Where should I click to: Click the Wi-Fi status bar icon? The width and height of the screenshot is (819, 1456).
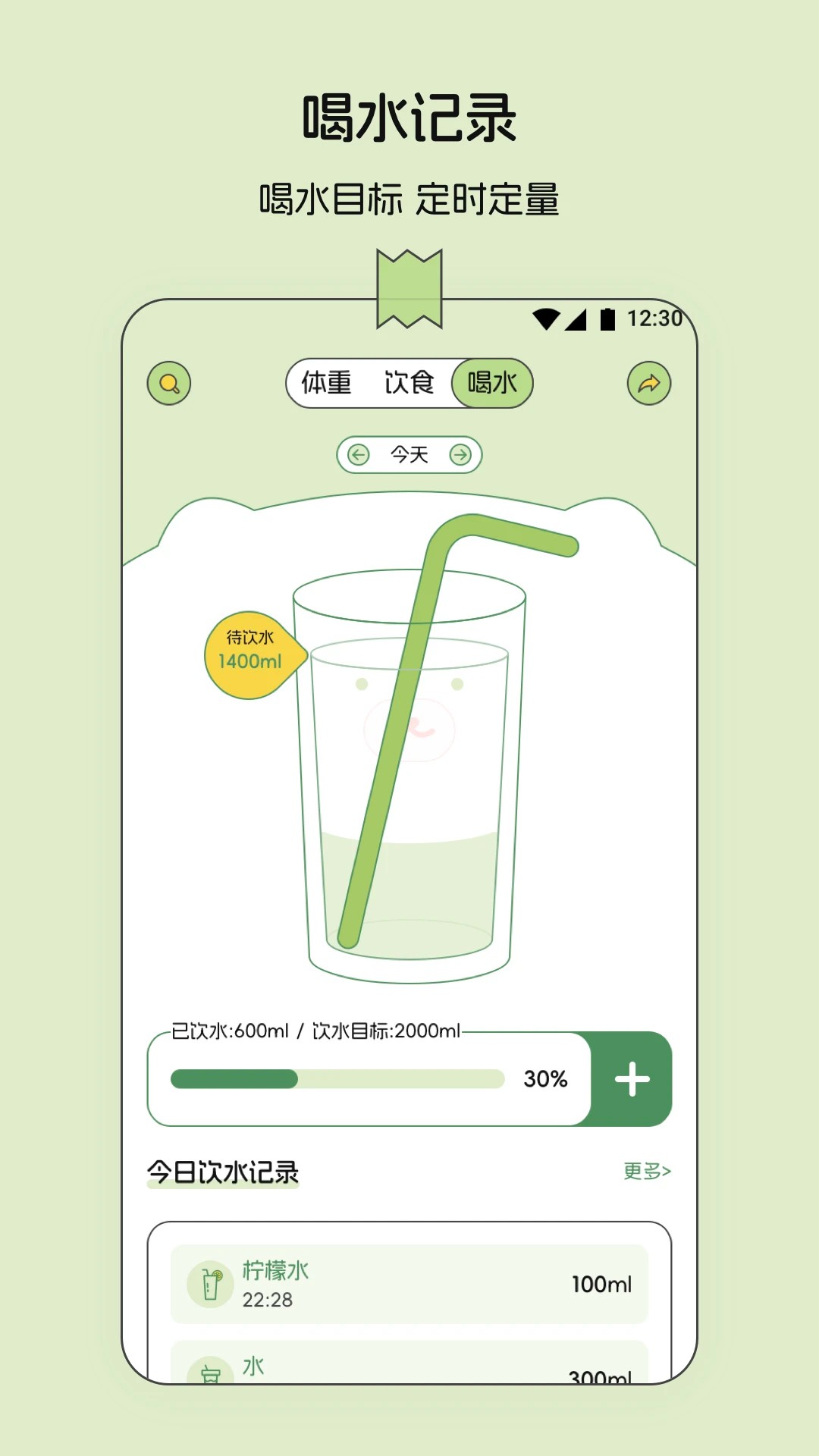pyautogui.click(x=544, y=319)
